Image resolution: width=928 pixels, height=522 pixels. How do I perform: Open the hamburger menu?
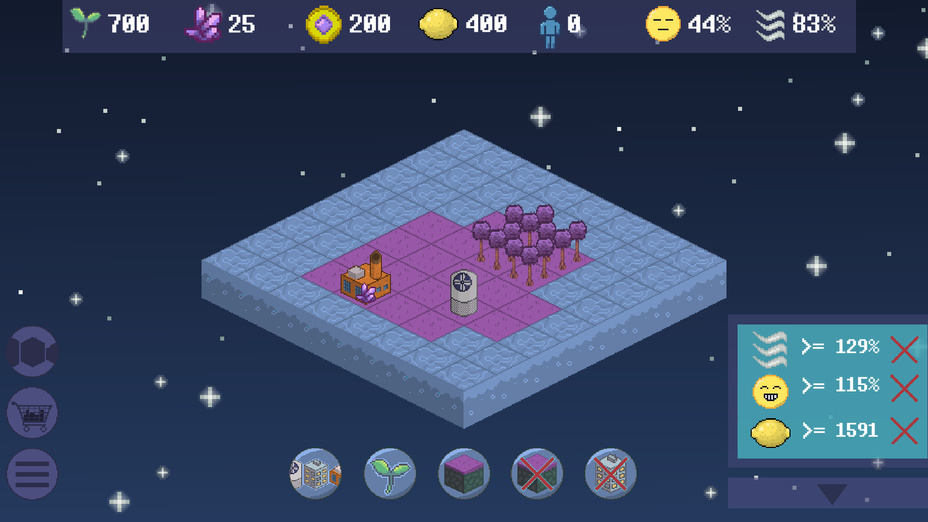point(32,474)
